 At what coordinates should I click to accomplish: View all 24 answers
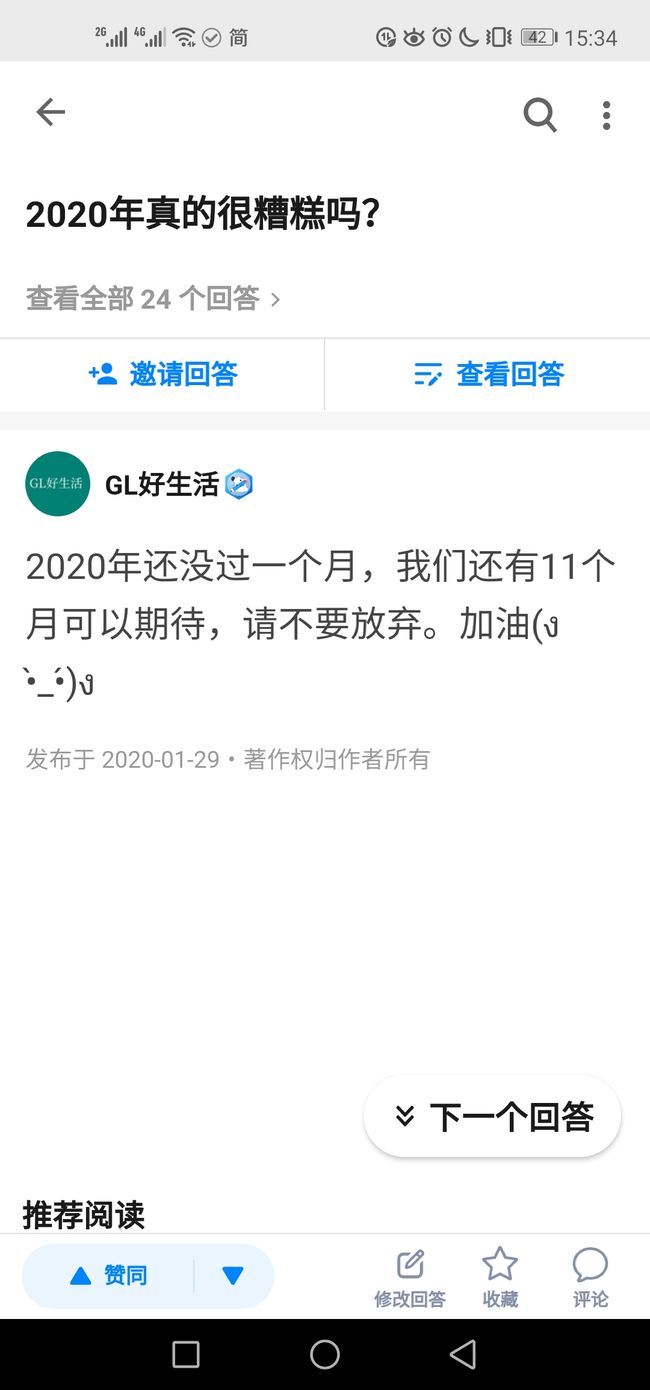tap(153, 298)
